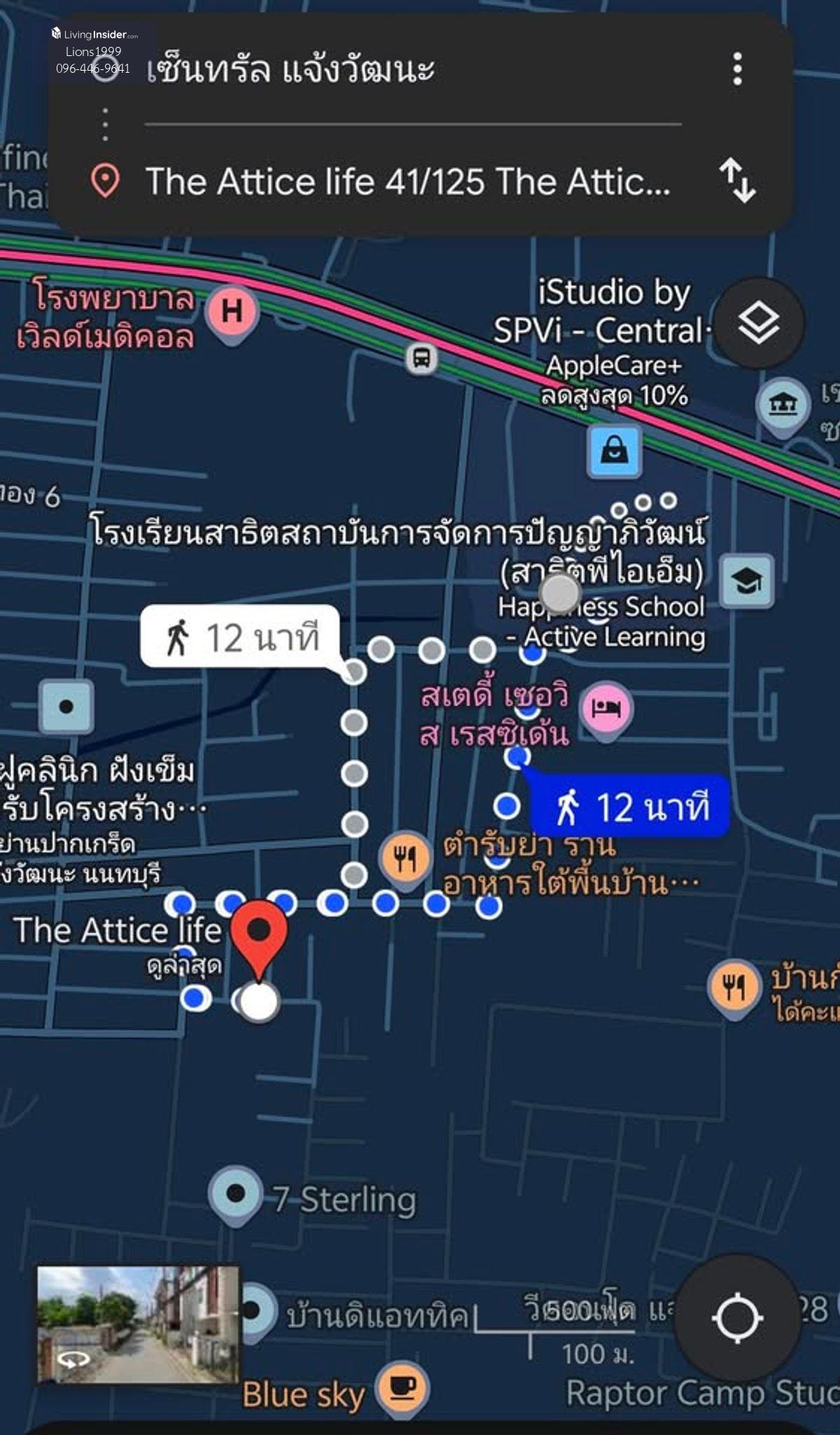Image resolution: width=840 pixels, height=1435 pixels.
Task: Open the Blue sky cafe pin
Action: (402, 1386)
